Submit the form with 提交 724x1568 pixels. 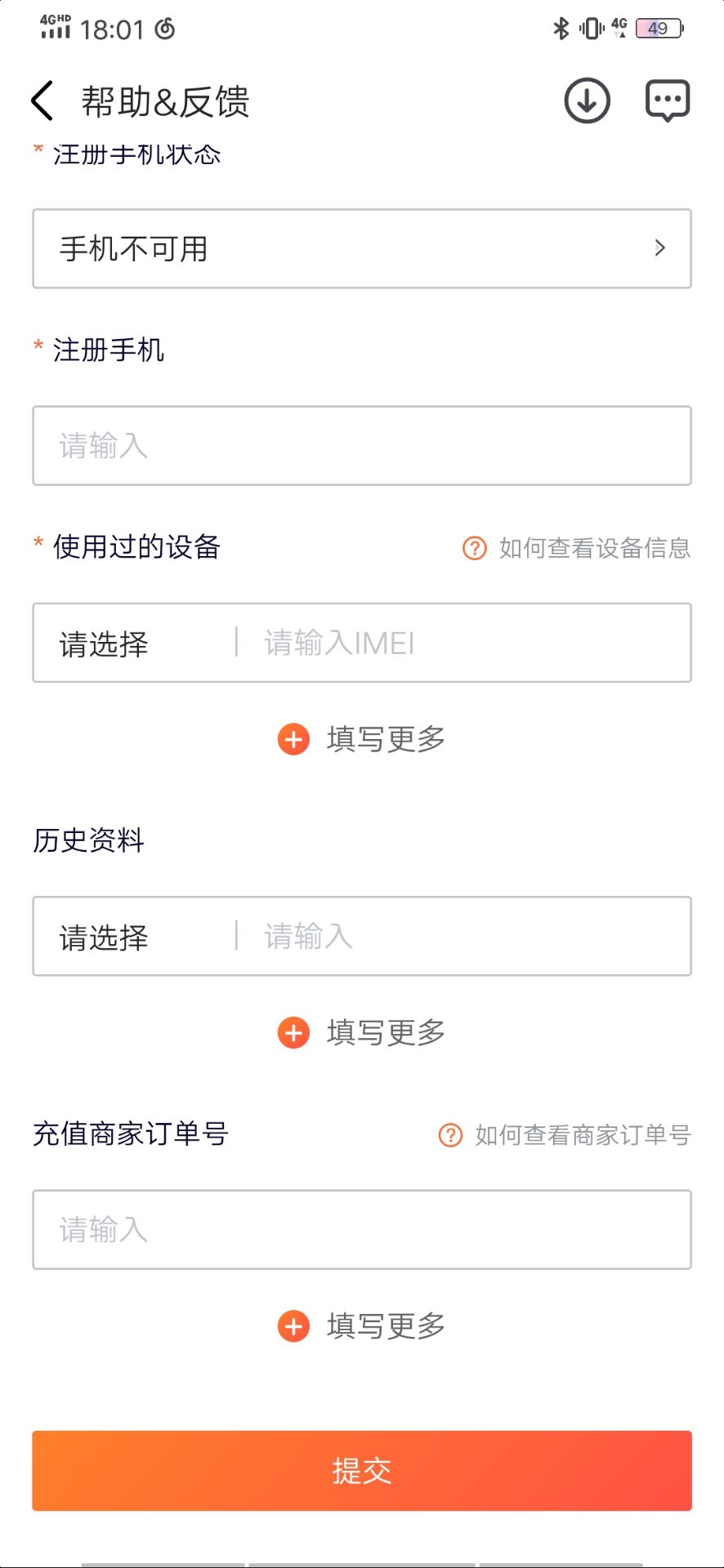point(361,1470)
